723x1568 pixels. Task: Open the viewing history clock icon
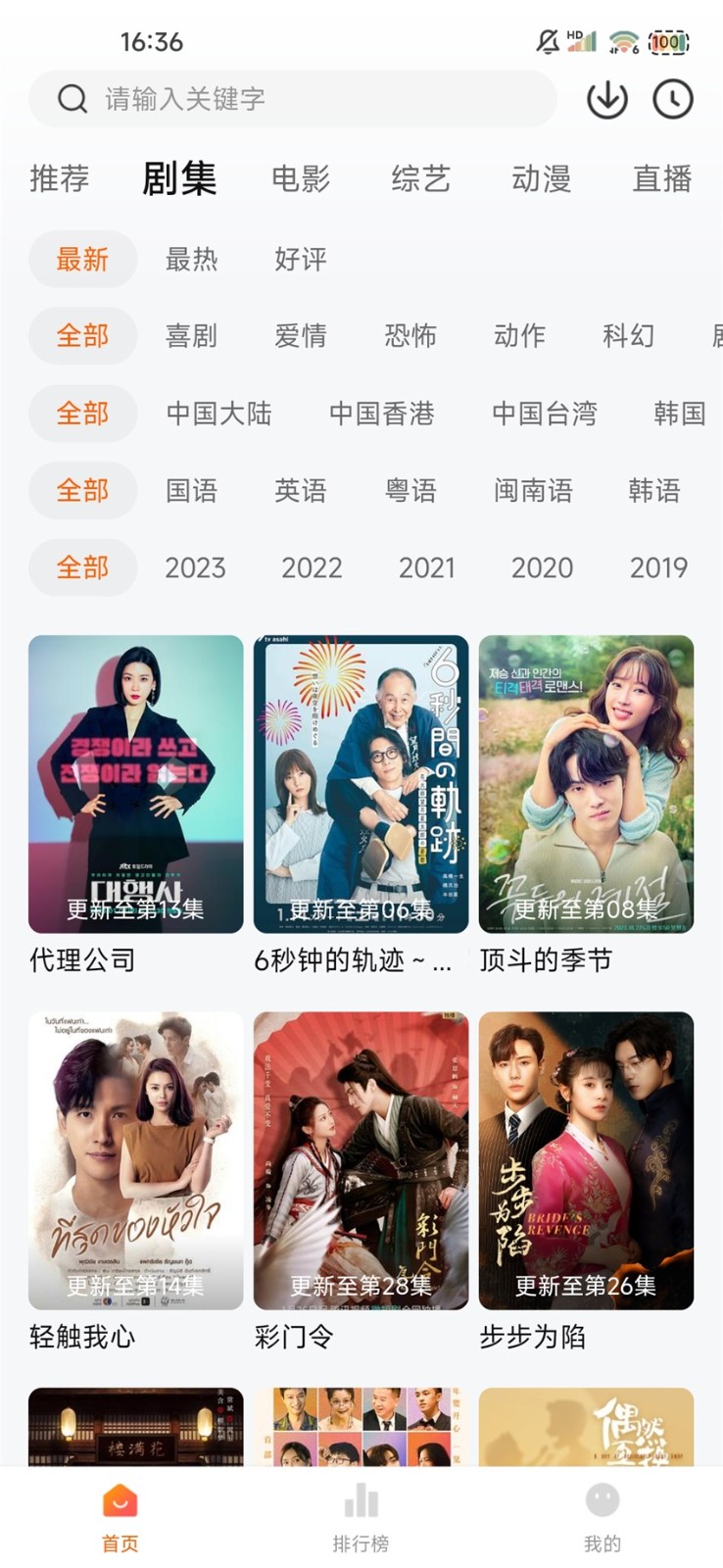pyautogui.click(x=673, y=99)
